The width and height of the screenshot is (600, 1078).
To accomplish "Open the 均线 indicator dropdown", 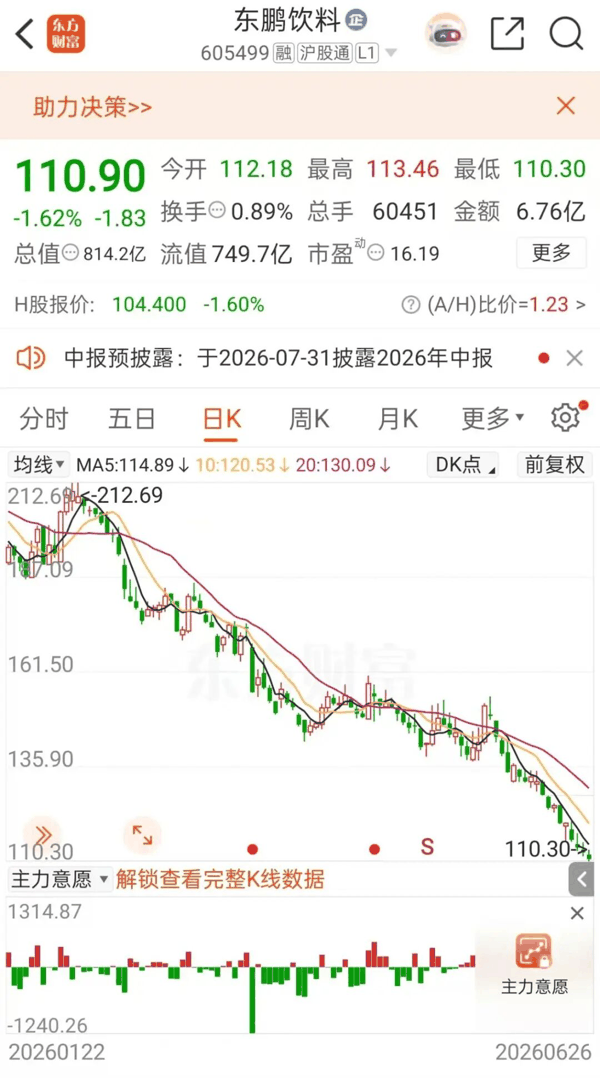I will coord(38,465).
